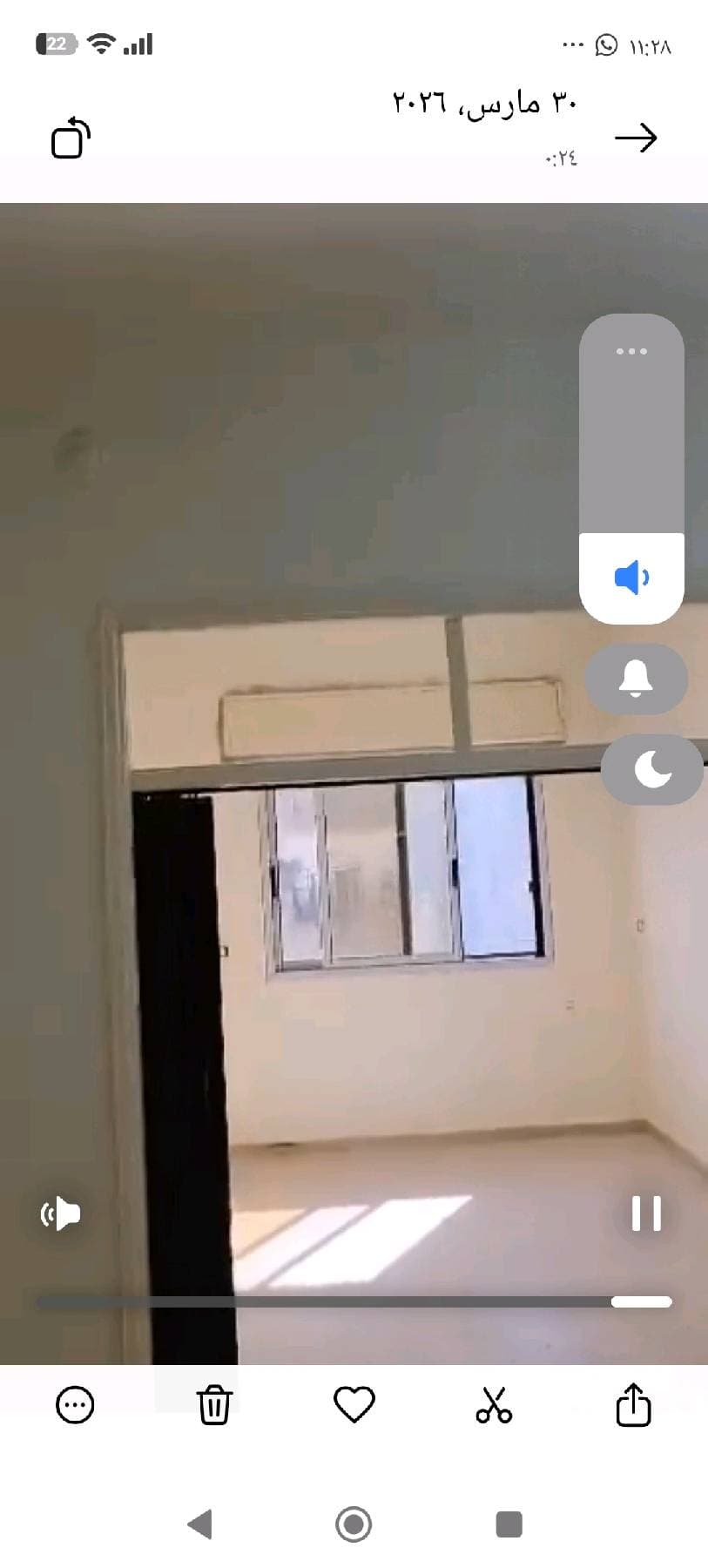Viewport: 708px width, 1568px height.
Task: Go back using the top arrow
Action: tap(636, 138)
